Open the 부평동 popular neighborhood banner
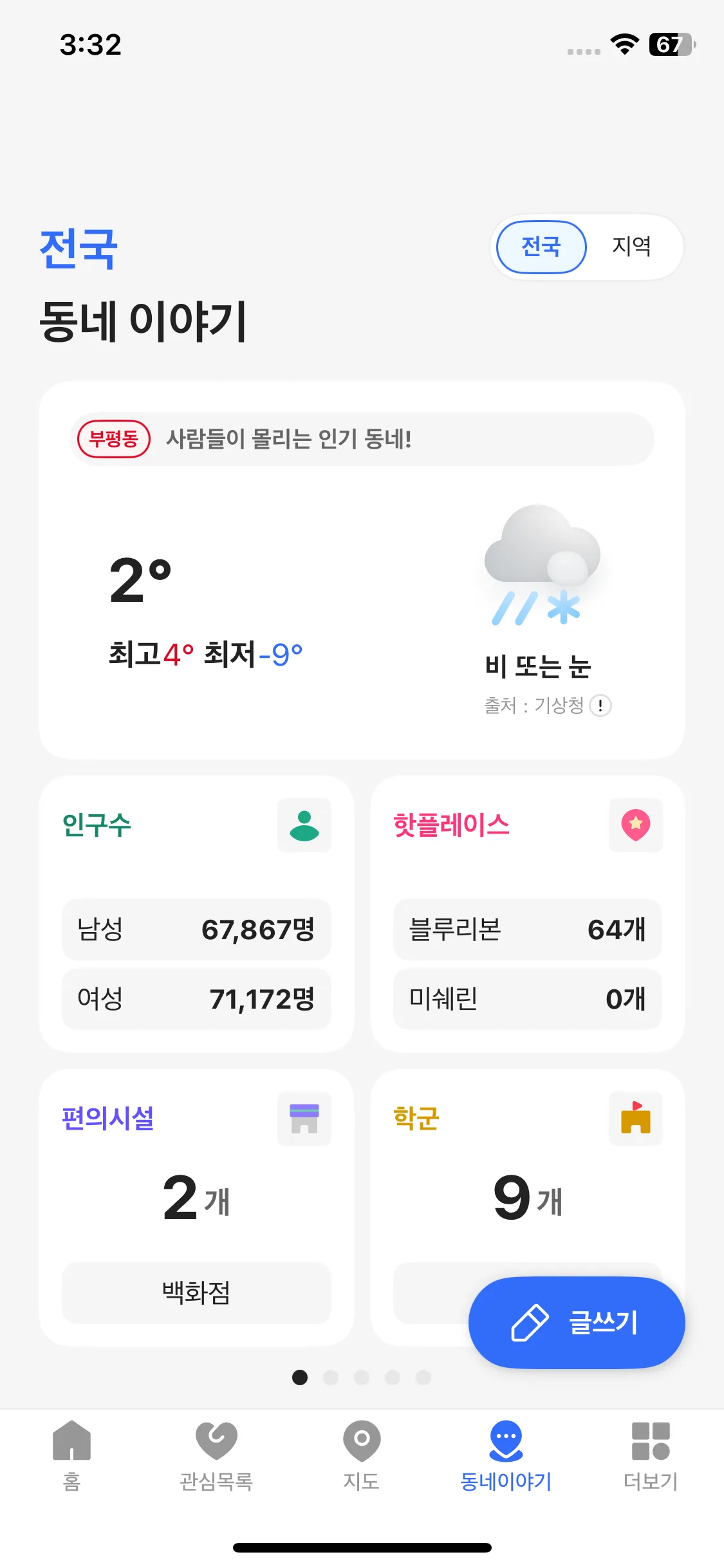The image size is (724, 1568). (x=362, y=439)
